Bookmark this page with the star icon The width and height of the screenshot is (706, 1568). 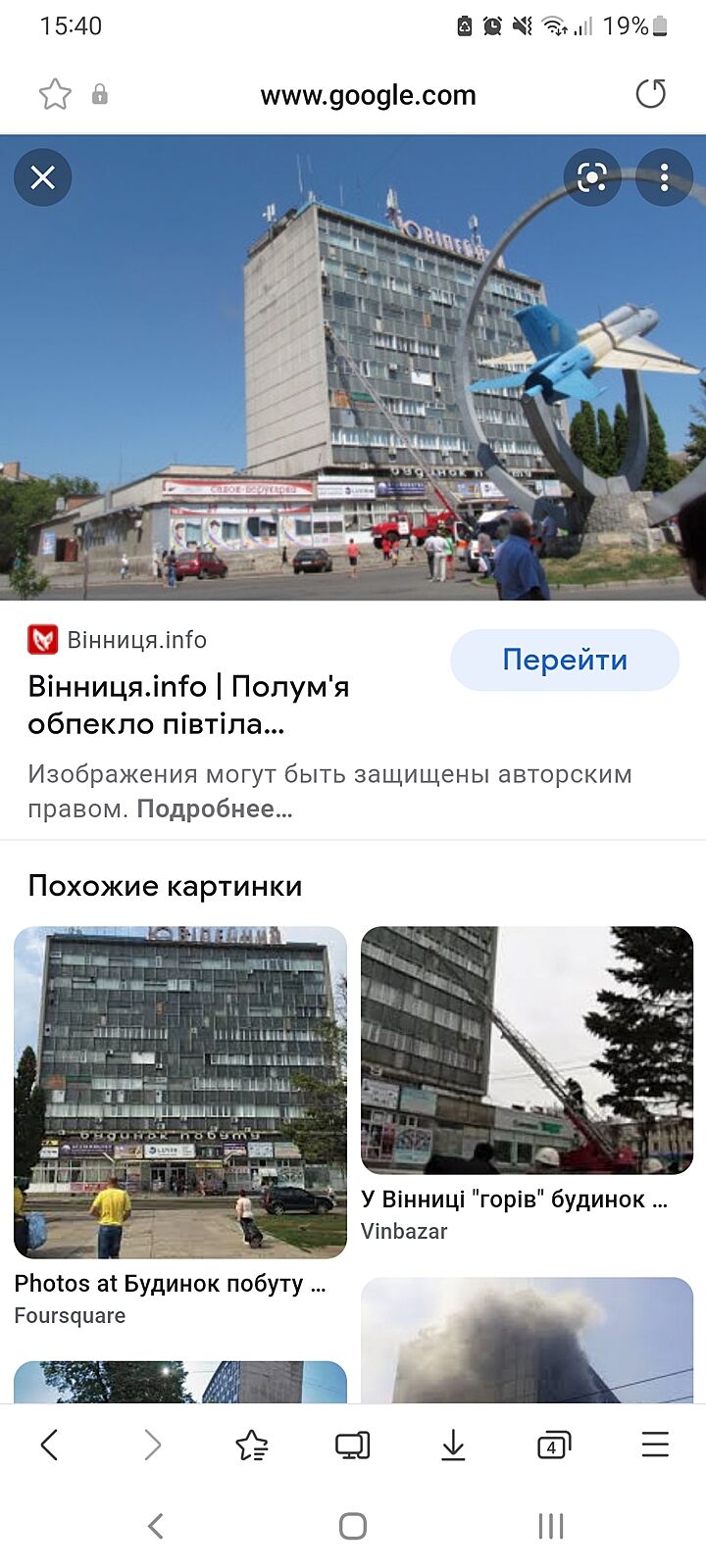pyautogui.click(x=55, y=94)
